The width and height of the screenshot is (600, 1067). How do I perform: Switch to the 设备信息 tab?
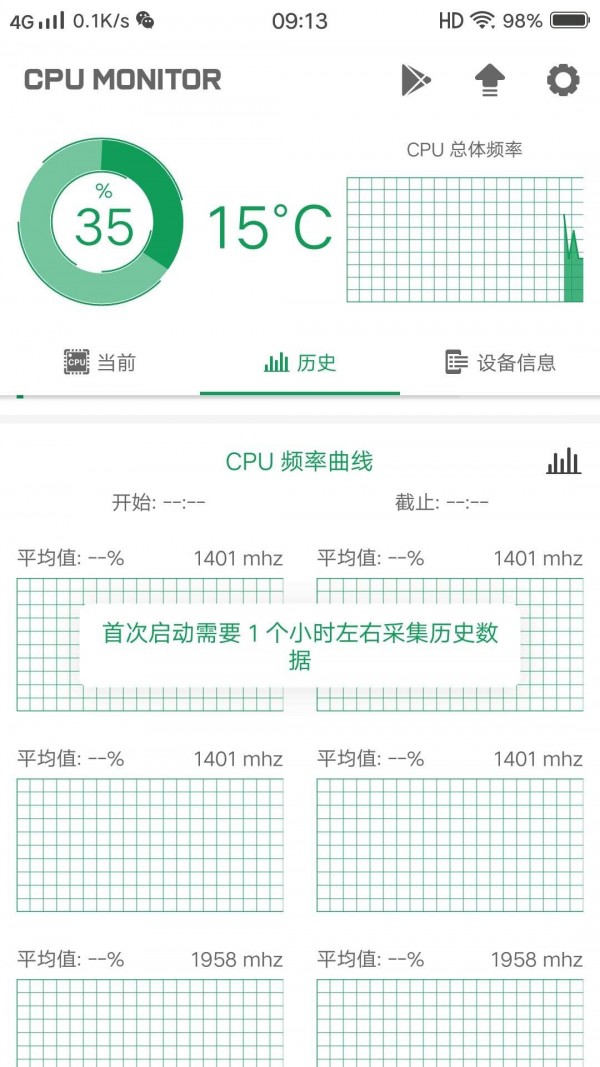coord(500,363)
